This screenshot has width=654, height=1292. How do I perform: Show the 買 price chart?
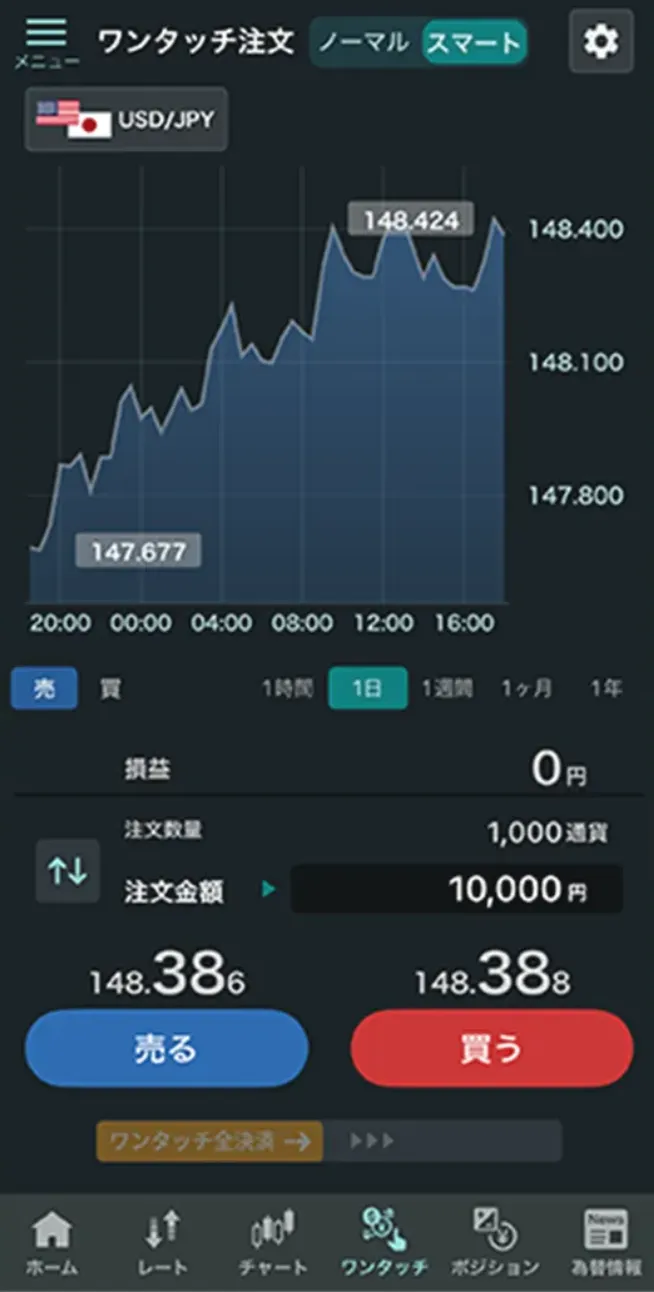click(x=110, y=689)
